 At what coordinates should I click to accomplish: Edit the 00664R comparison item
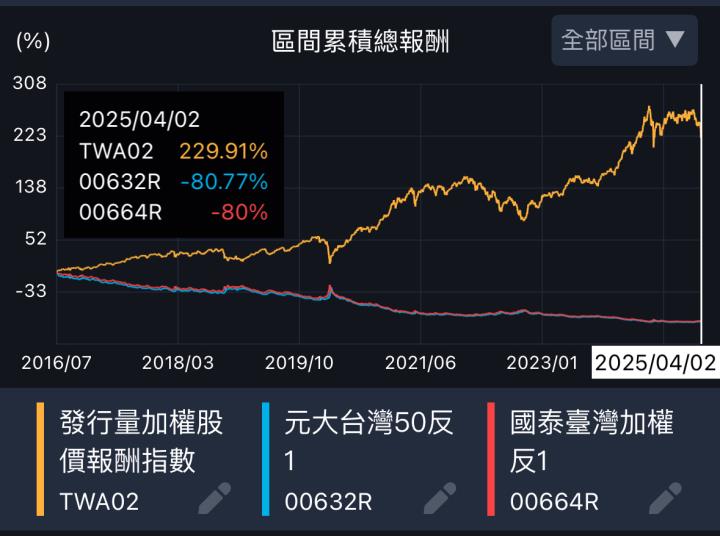[x=665, y=497]
